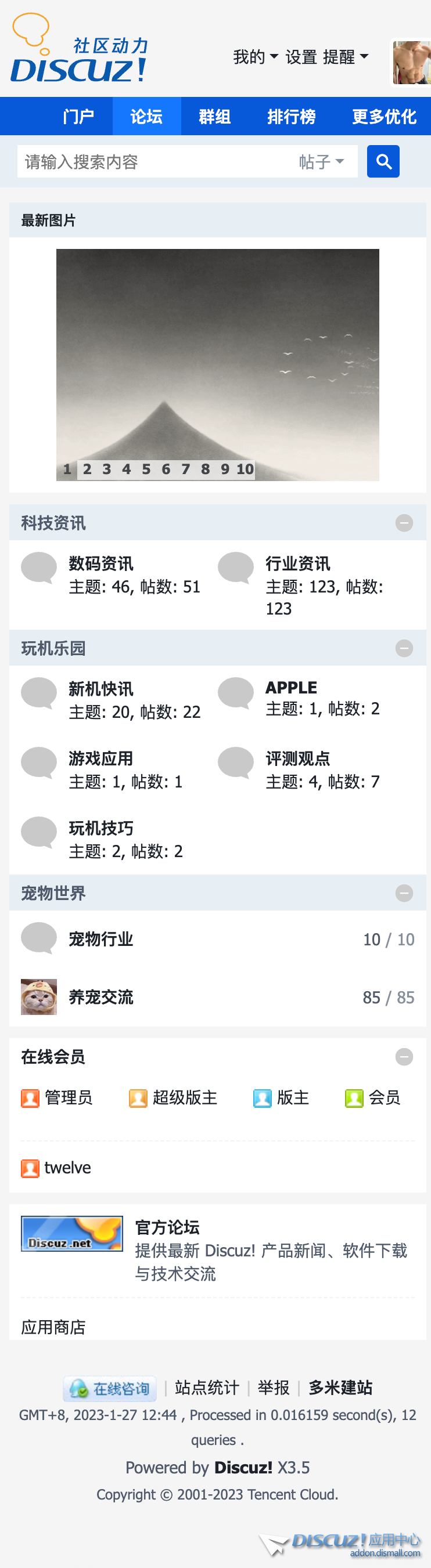
Task: Open the user avatar profile
Action: tap(411, 63)
